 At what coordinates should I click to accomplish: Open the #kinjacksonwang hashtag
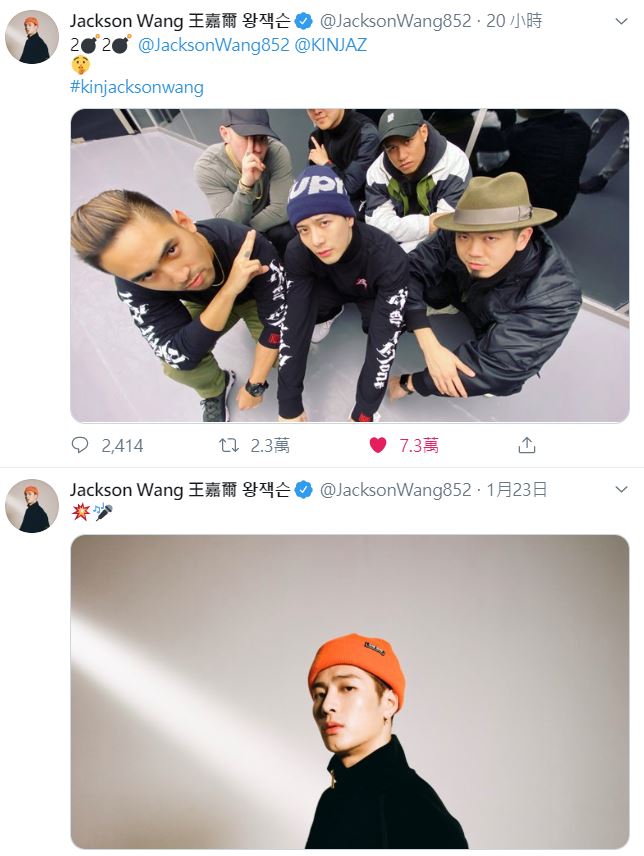pyautogui.click(x=137, y=87)
